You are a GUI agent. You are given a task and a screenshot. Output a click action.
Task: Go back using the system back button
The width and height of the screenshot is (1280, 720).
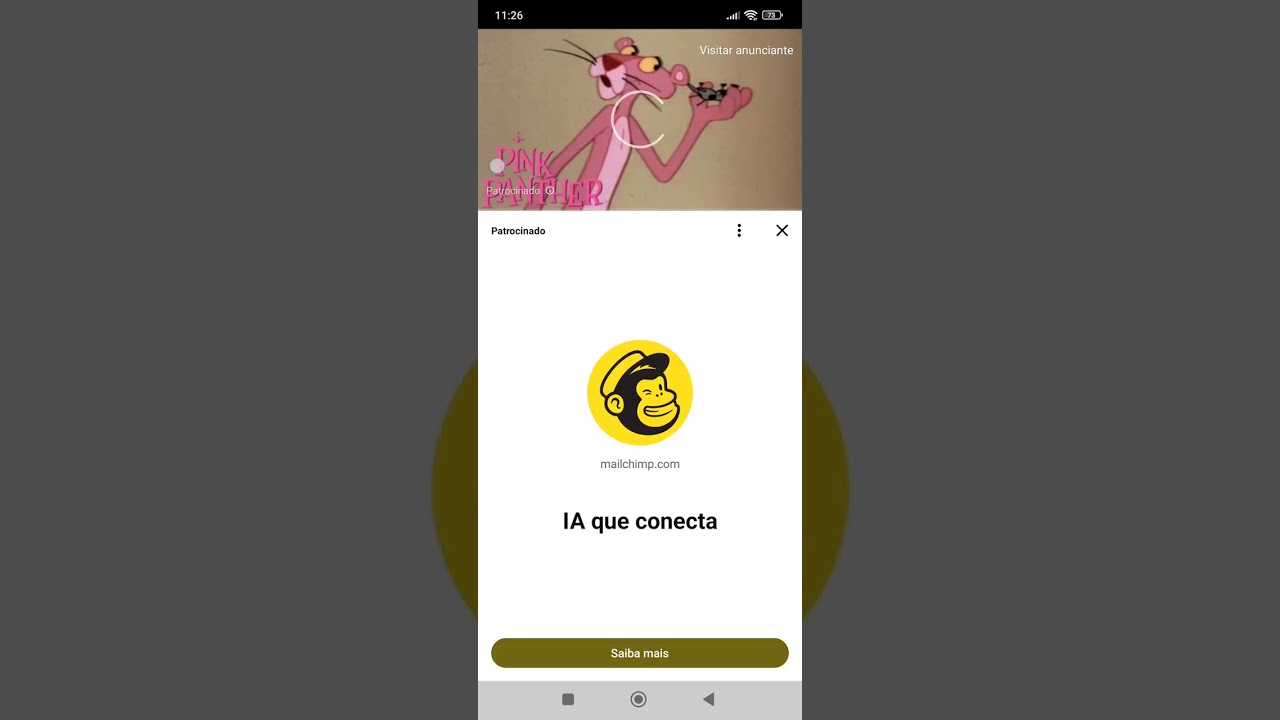[x=709, y=699]
